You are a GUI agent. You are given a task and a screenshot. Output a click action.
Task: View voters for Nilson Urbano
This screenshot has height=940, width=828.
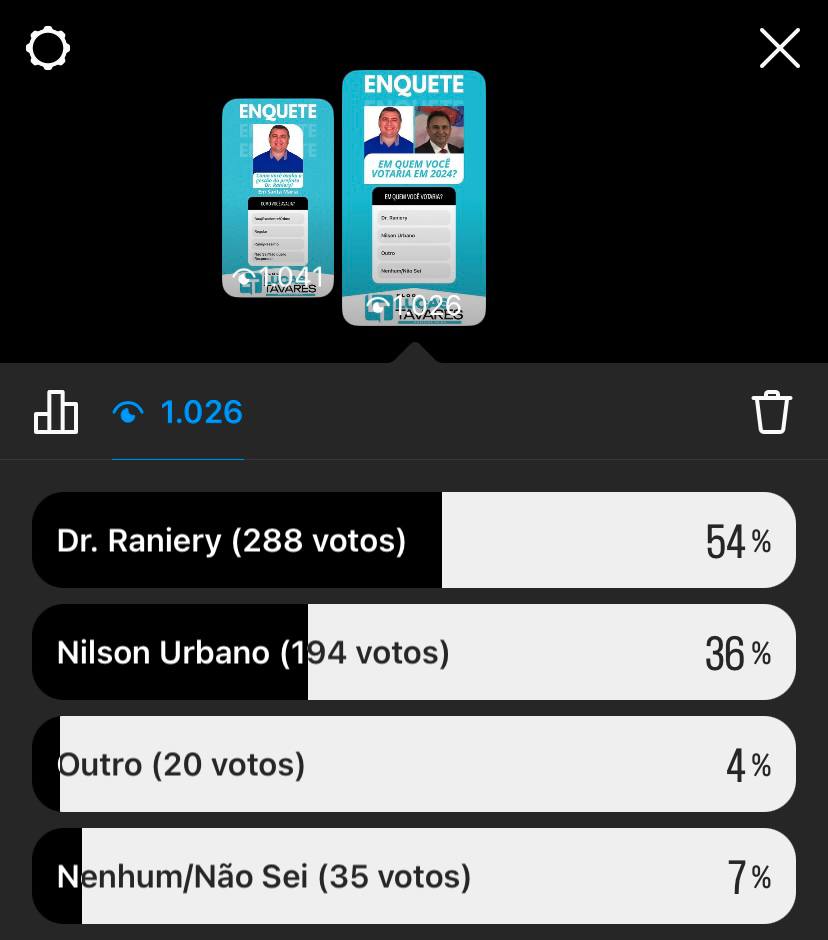414,652
